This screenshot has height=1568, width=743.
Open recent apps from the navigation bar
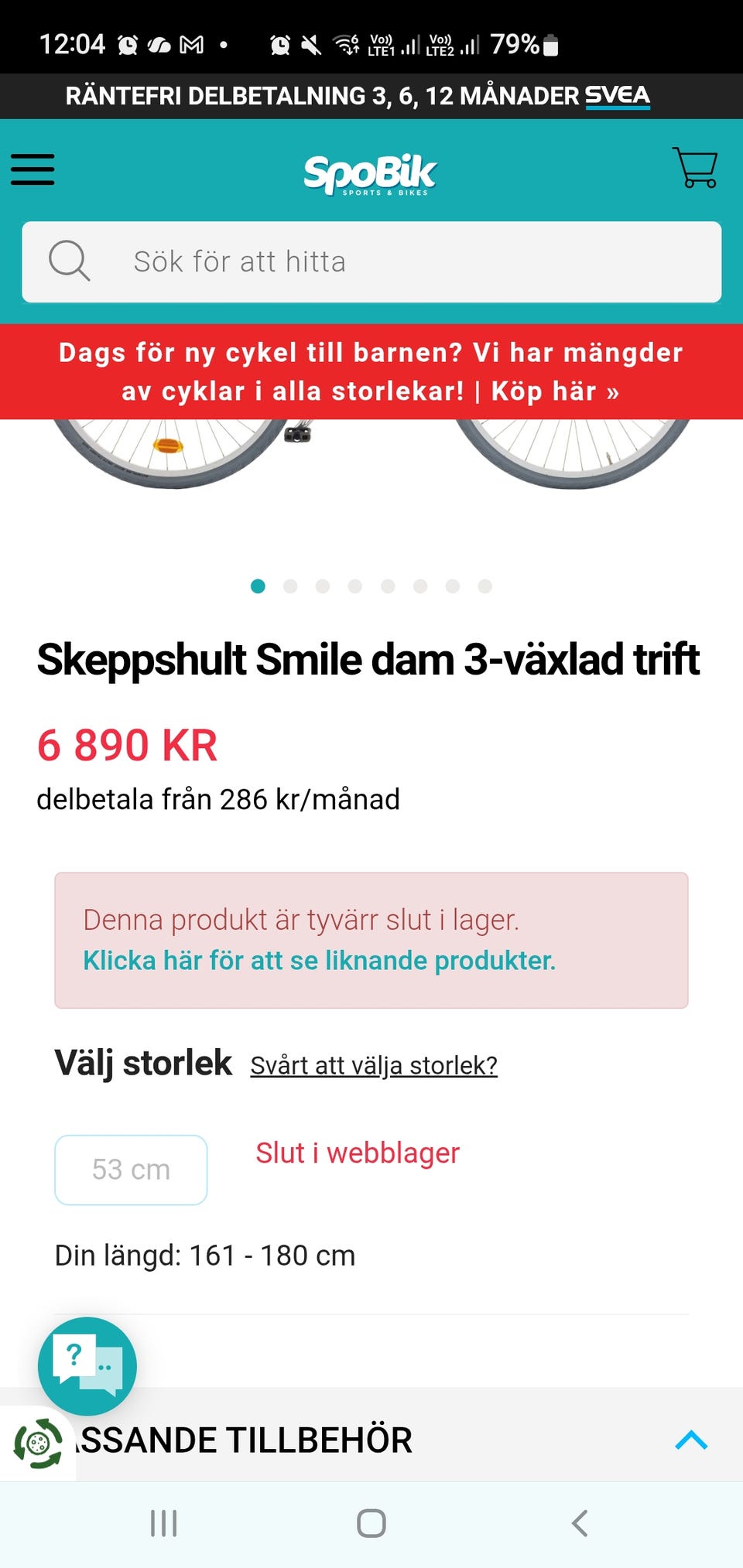click(163, 1523)
